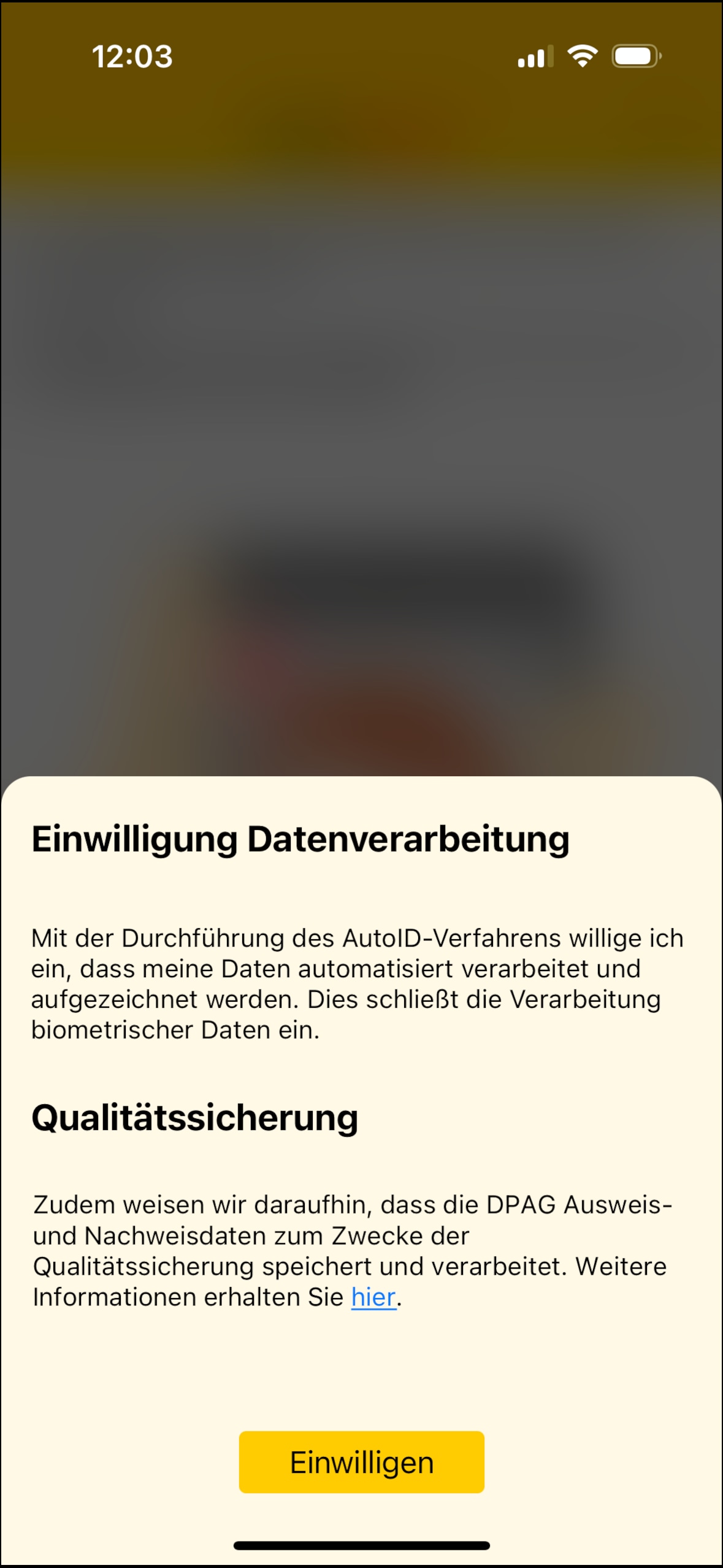Tap the Einwilligen button to consent

click(x=361, y=1462)
